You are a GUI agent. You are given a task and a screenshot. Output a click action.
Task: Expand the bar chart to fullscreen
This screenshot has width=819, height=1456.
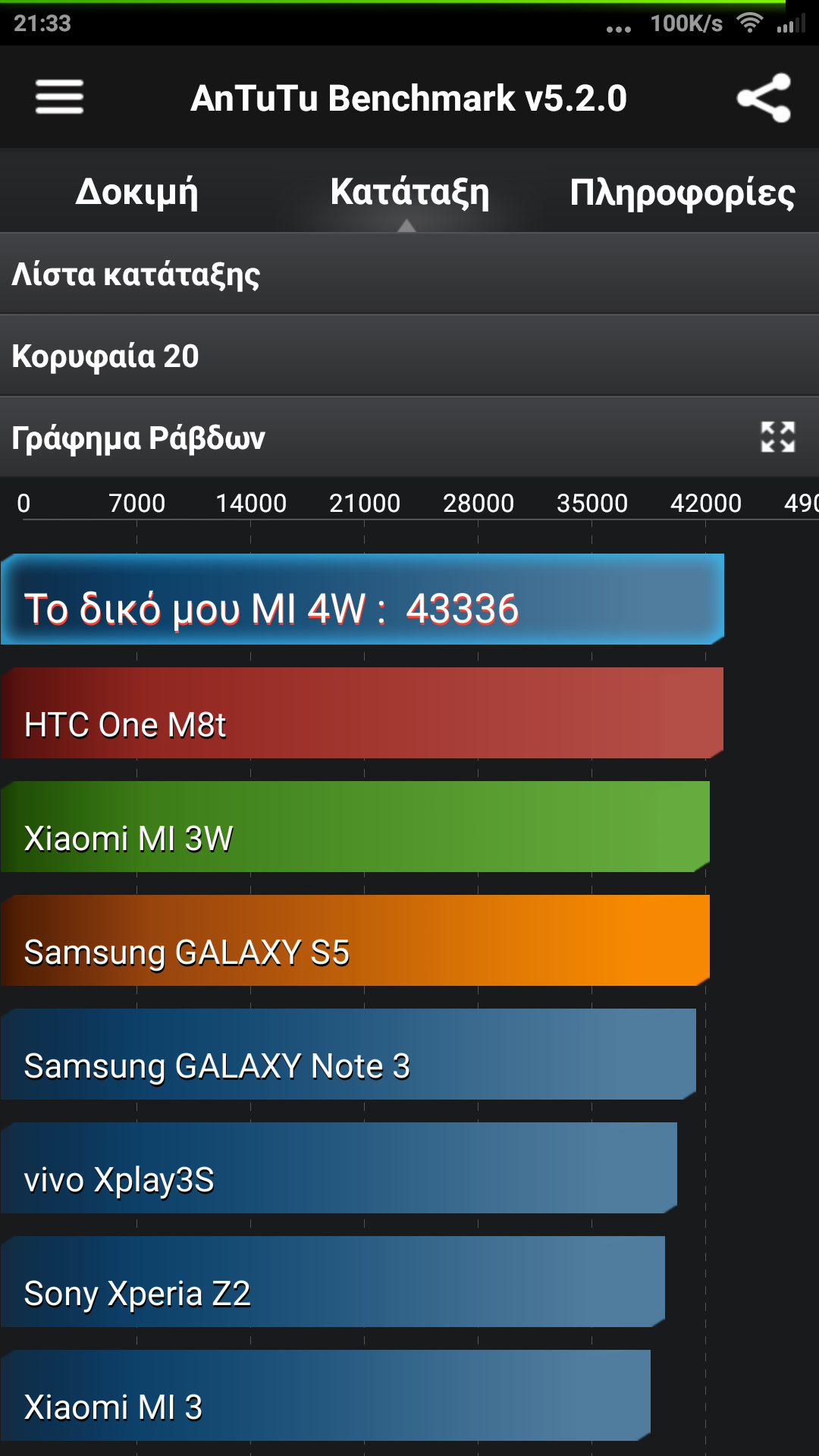pos(778,437)
